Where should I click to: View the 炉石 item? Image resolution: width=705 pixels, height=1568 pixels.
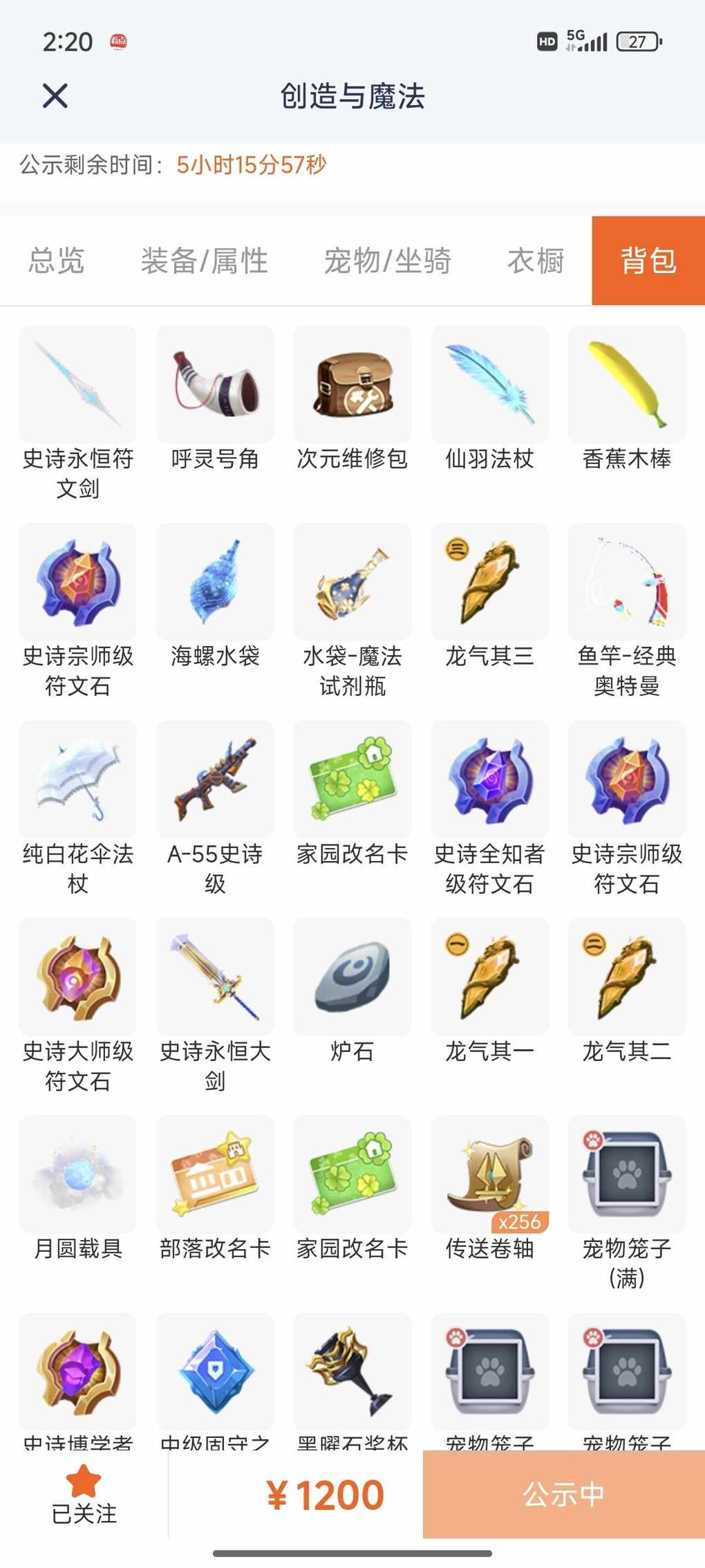click(352, 977)
